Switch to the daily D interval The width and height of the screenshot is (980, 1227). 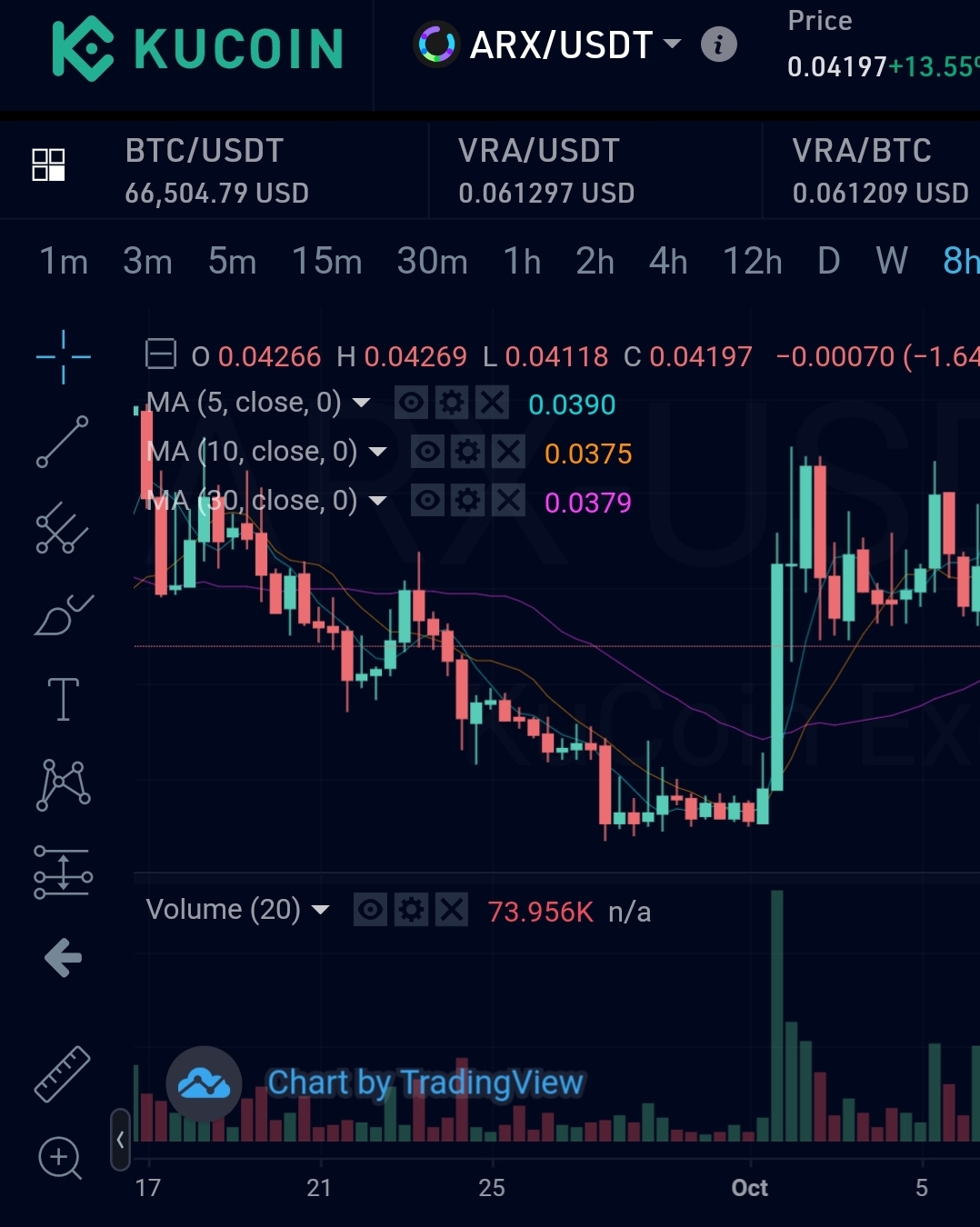pyautogui.click(x=828, y=262)
